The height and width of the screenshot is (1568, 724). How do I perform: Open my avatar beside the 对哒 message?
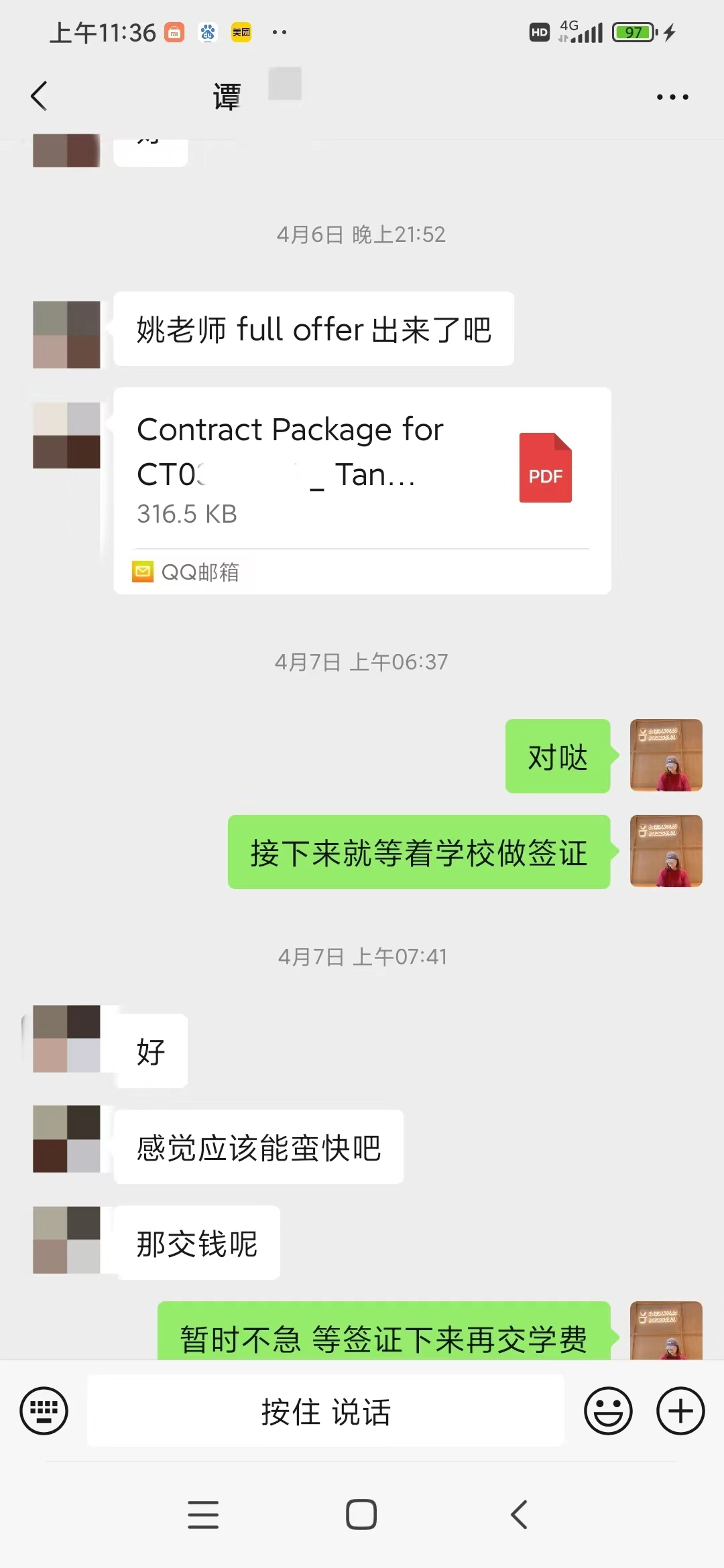point(666,755)
